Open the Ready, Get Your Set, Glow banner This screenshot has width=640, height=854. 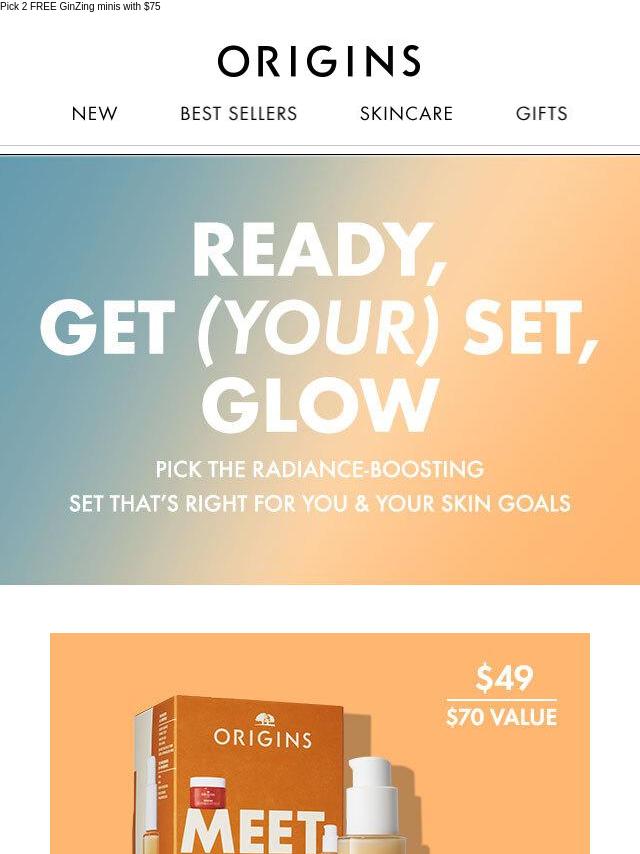tap(320, 370)
